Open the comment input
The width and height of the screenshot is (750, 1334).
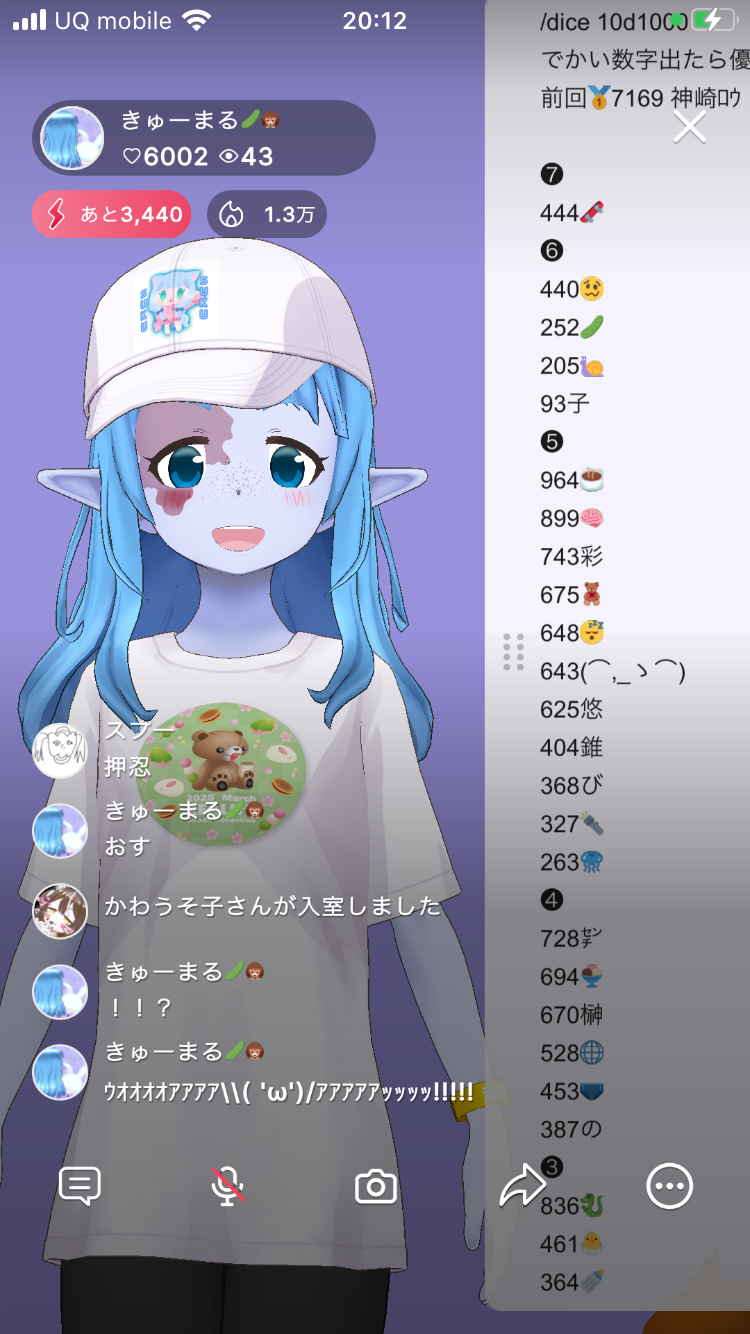[x=80, y=1186]
